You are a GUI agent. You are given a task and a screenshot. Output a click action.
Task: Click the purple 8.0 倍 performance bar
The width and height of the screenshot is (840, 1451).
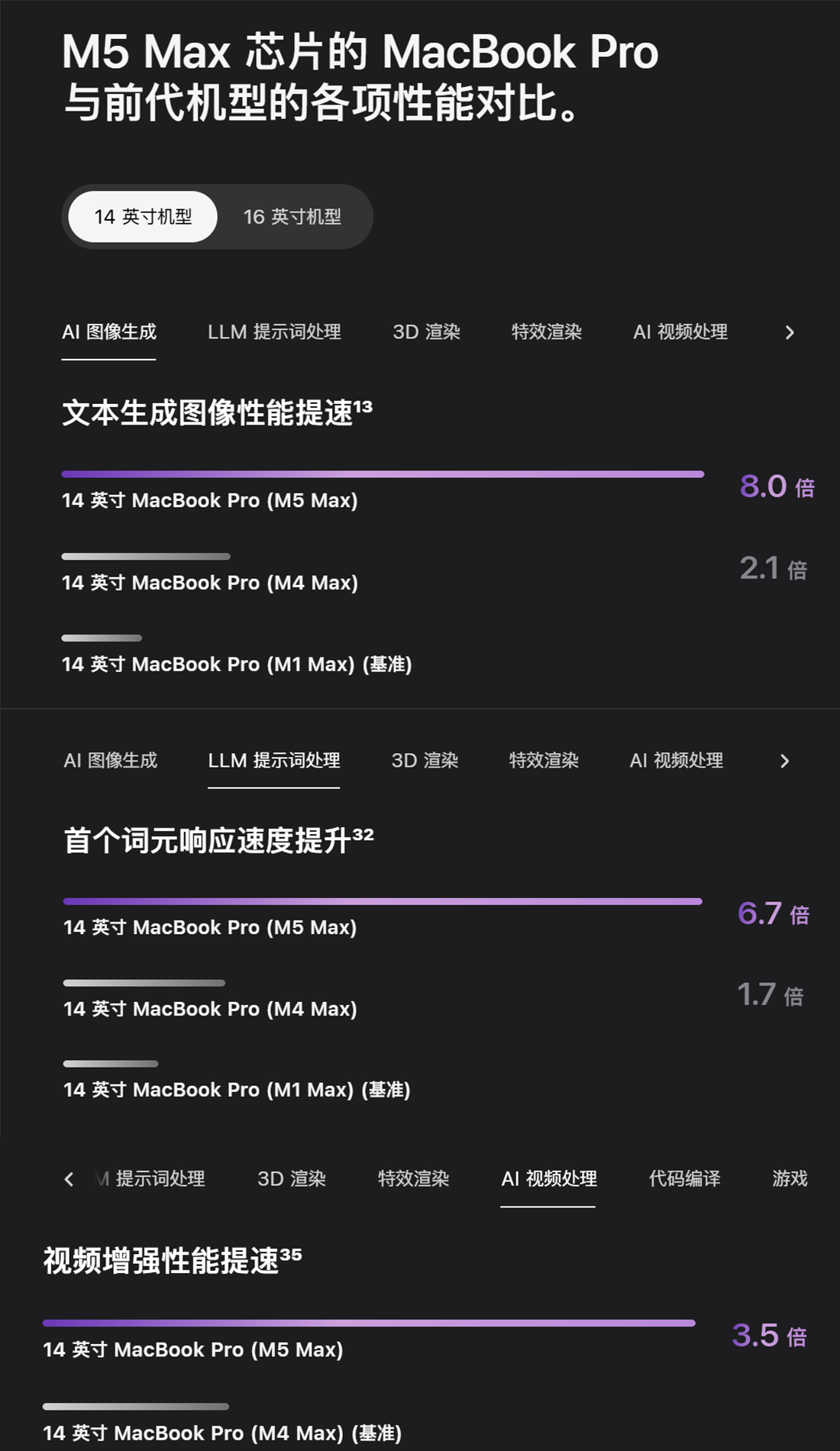coord(382,473)
